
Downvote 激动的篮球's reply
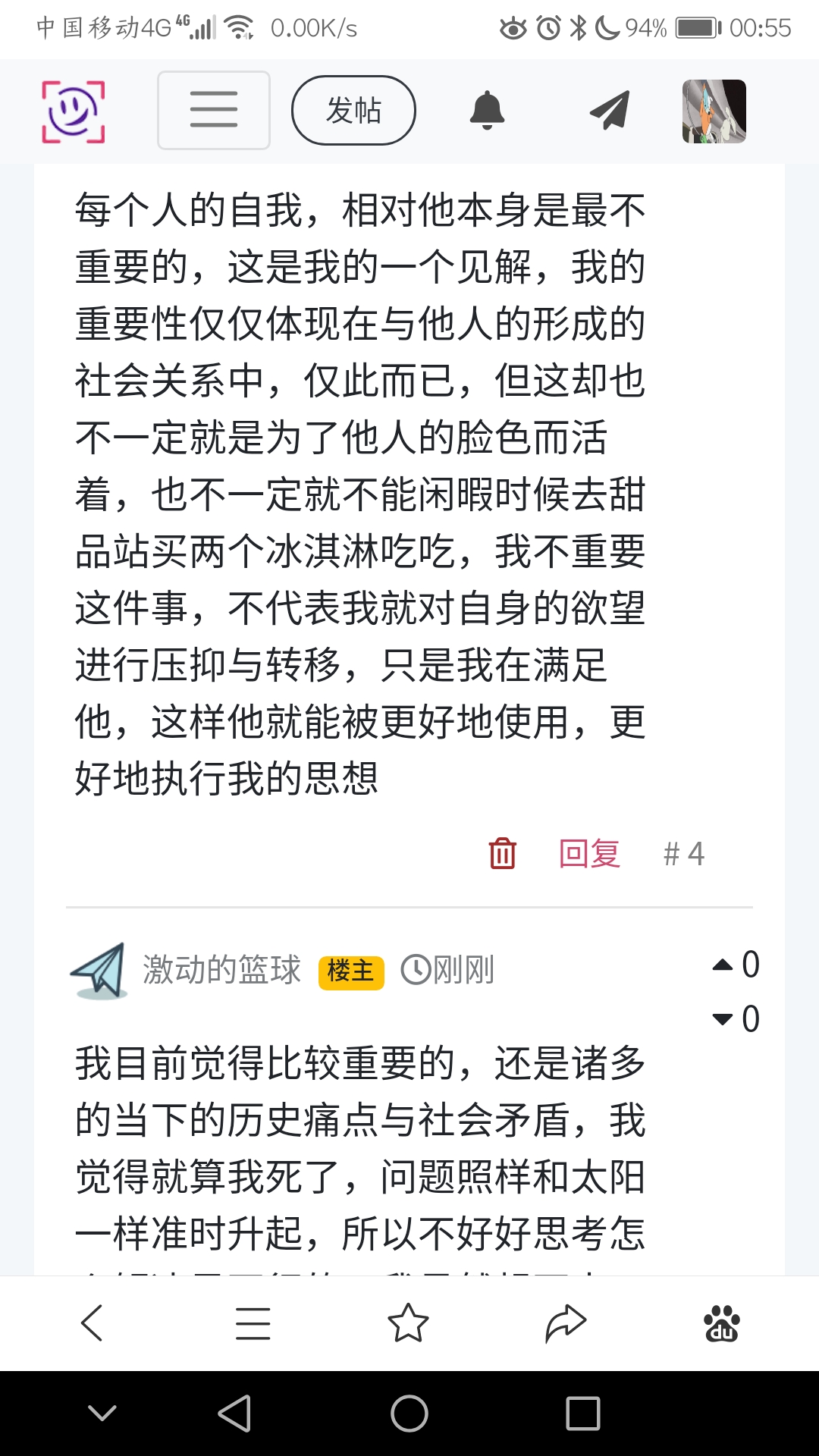pos(723,1019)
